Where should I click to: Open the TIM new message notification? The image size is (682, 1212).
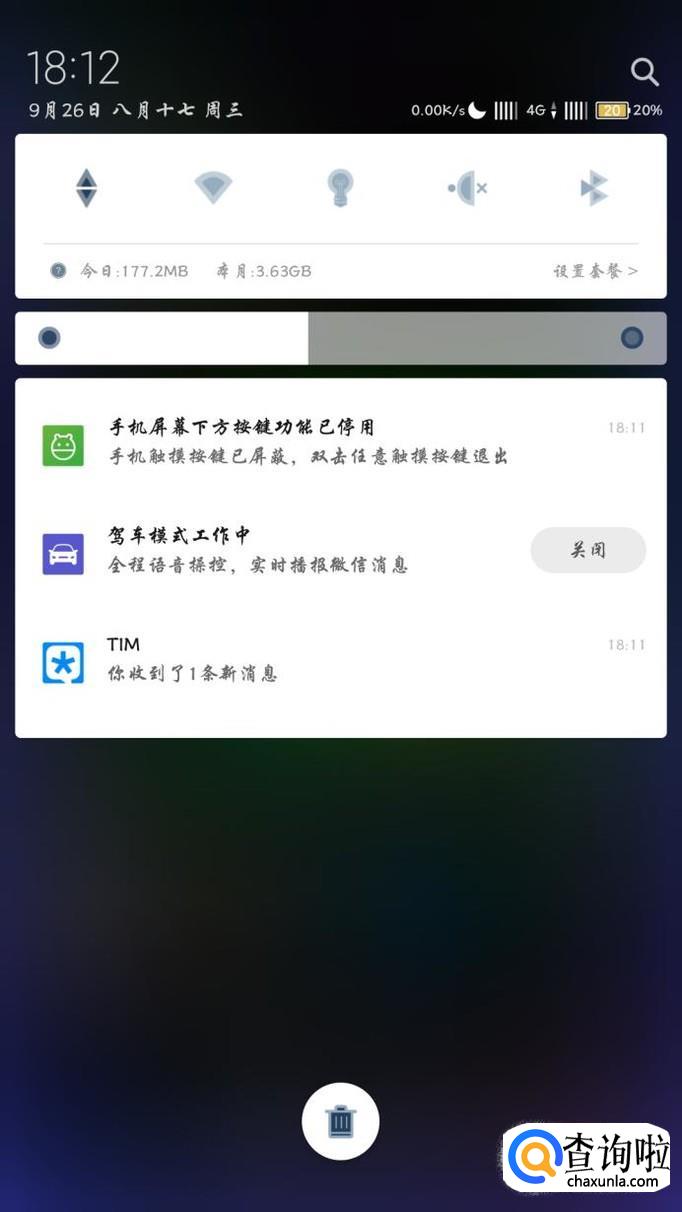point(341,660)
